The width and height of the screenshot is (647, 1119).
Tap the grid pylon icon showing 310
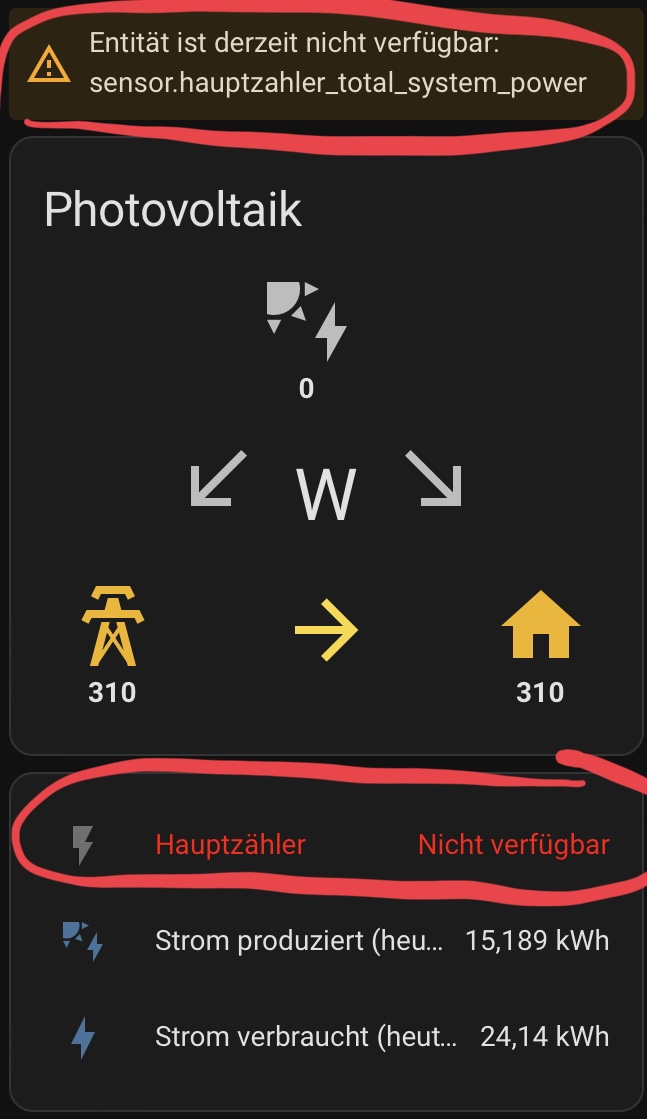(111, 629)
